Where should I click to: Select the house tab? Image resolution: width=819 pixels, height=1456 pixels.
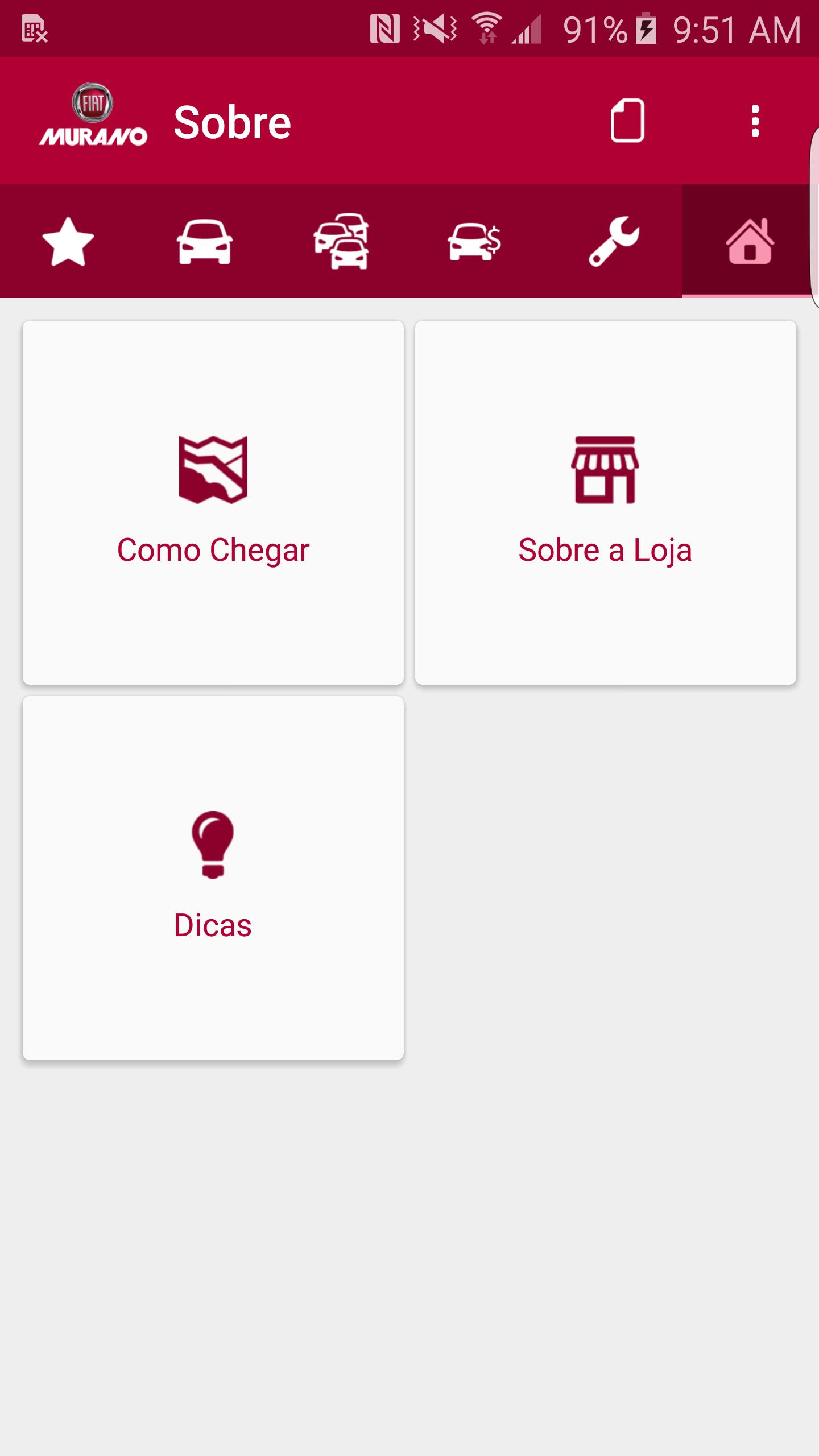pos(750,242)
